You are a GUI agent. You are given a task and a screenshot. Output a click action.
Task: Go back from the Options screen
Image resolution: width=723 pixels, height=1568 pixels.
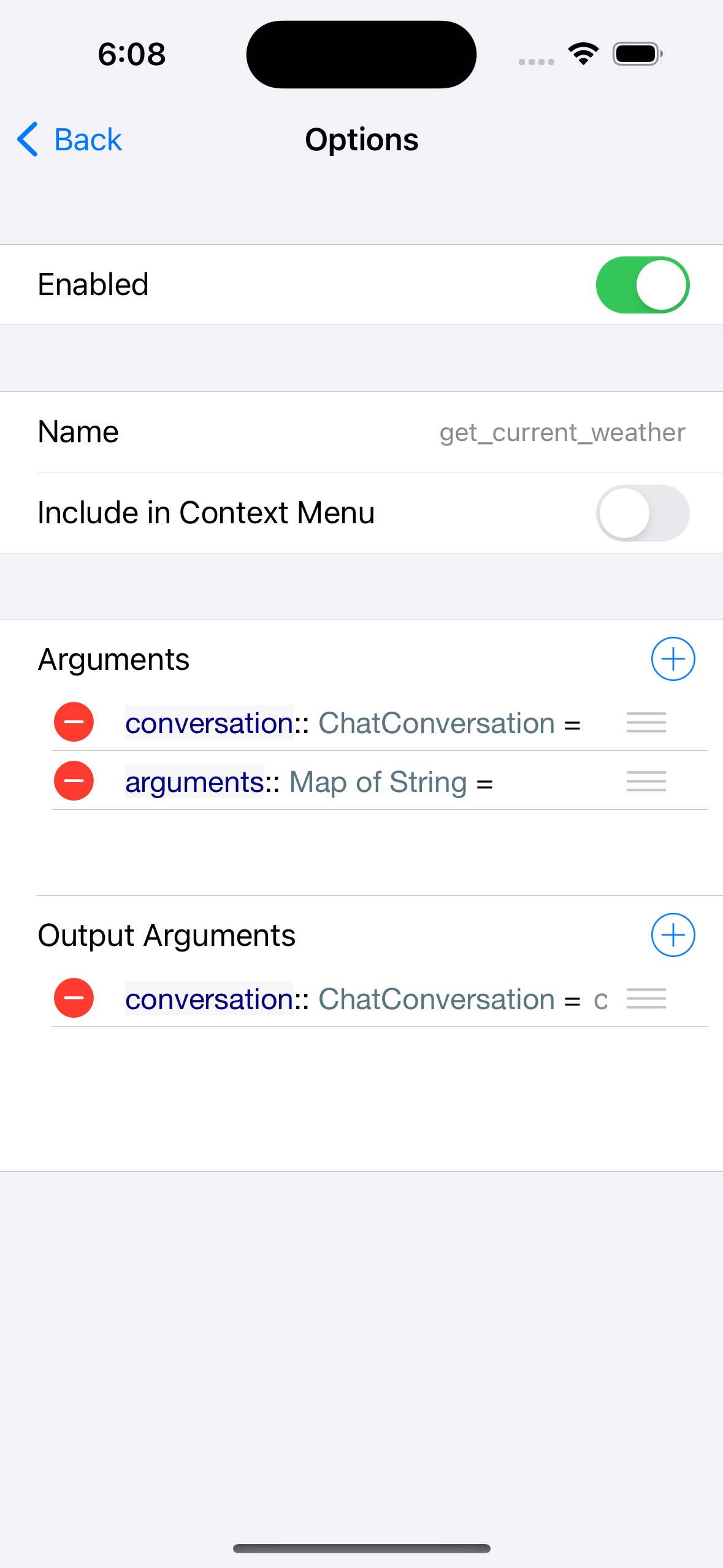pos(69,140)
